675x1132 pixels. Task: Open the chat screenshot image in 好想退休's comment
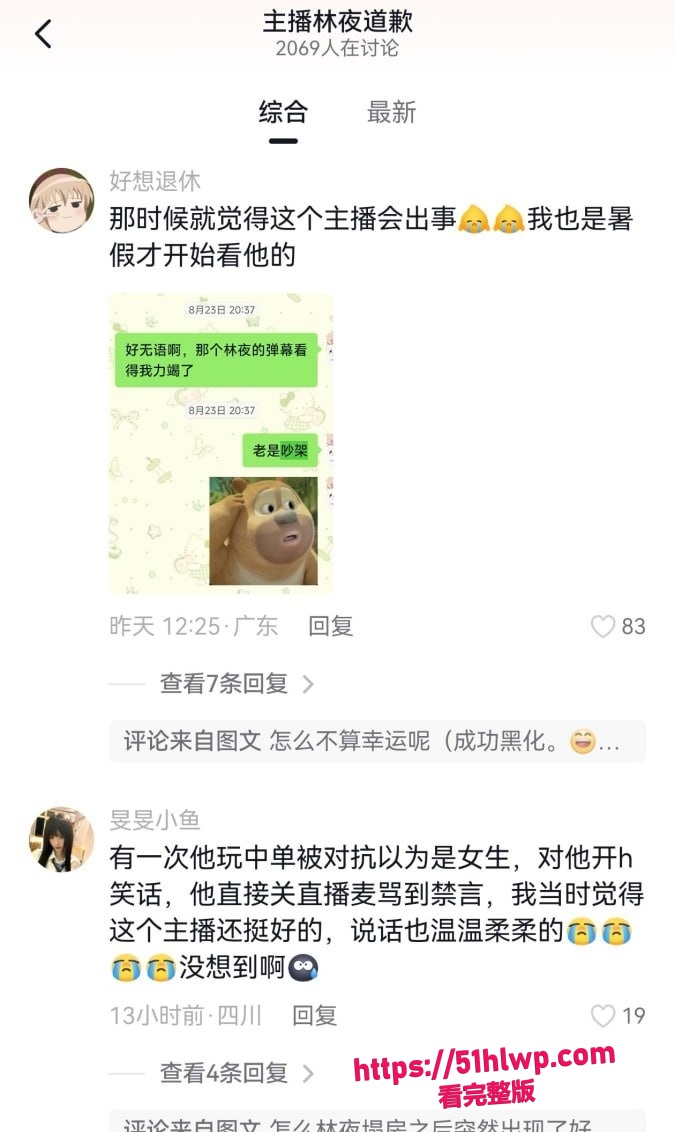[221, 443]
